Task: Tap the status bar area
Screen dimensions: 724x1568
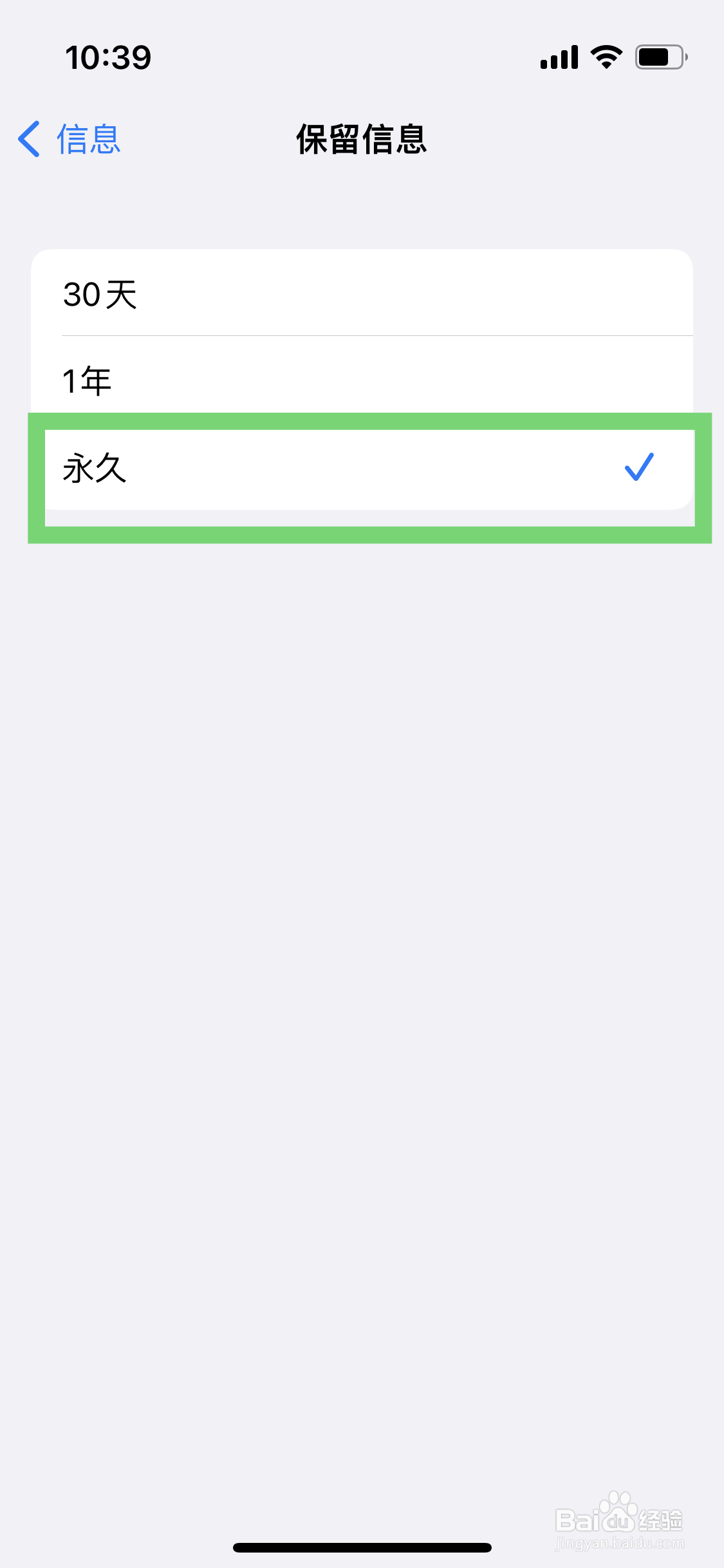Action: [x=362, y=57]
